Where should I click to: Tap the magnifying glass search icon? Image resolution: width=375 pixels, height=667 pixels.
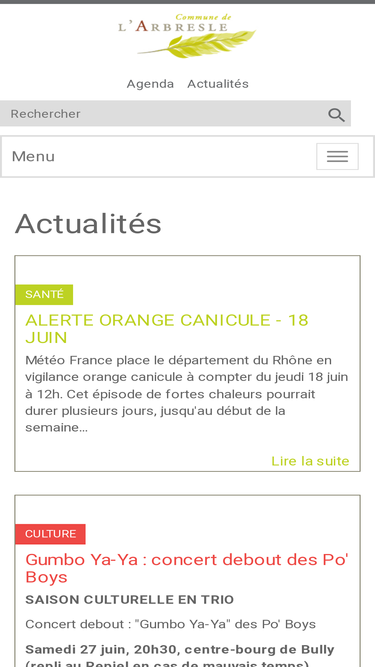(x=336, y=114)
